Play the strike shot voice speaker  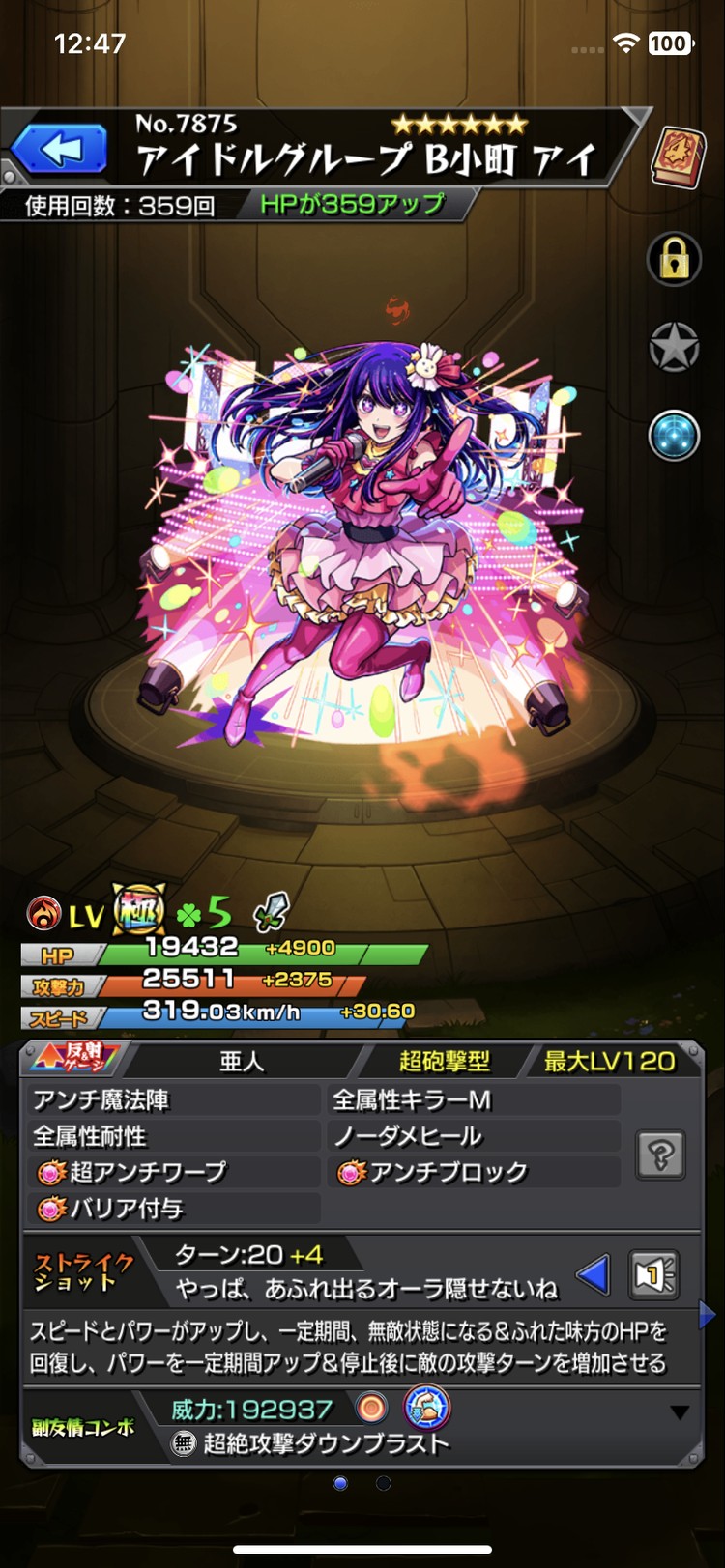(x=653, y=1276)
